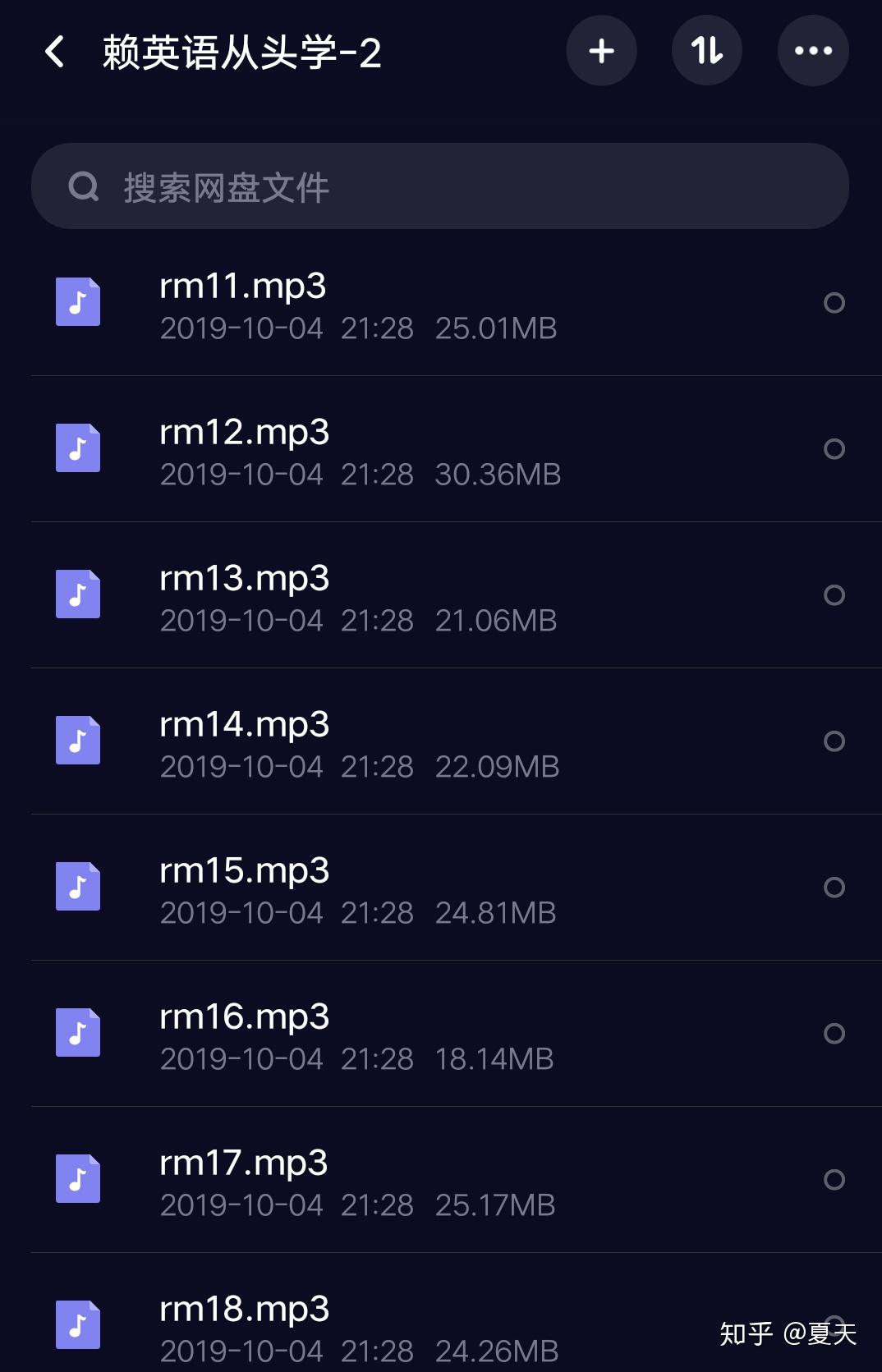The height and width of the screenshot is (1372, 882).
Task: Open rm14.mp3 in the list
Action: [x=245, y=725]
